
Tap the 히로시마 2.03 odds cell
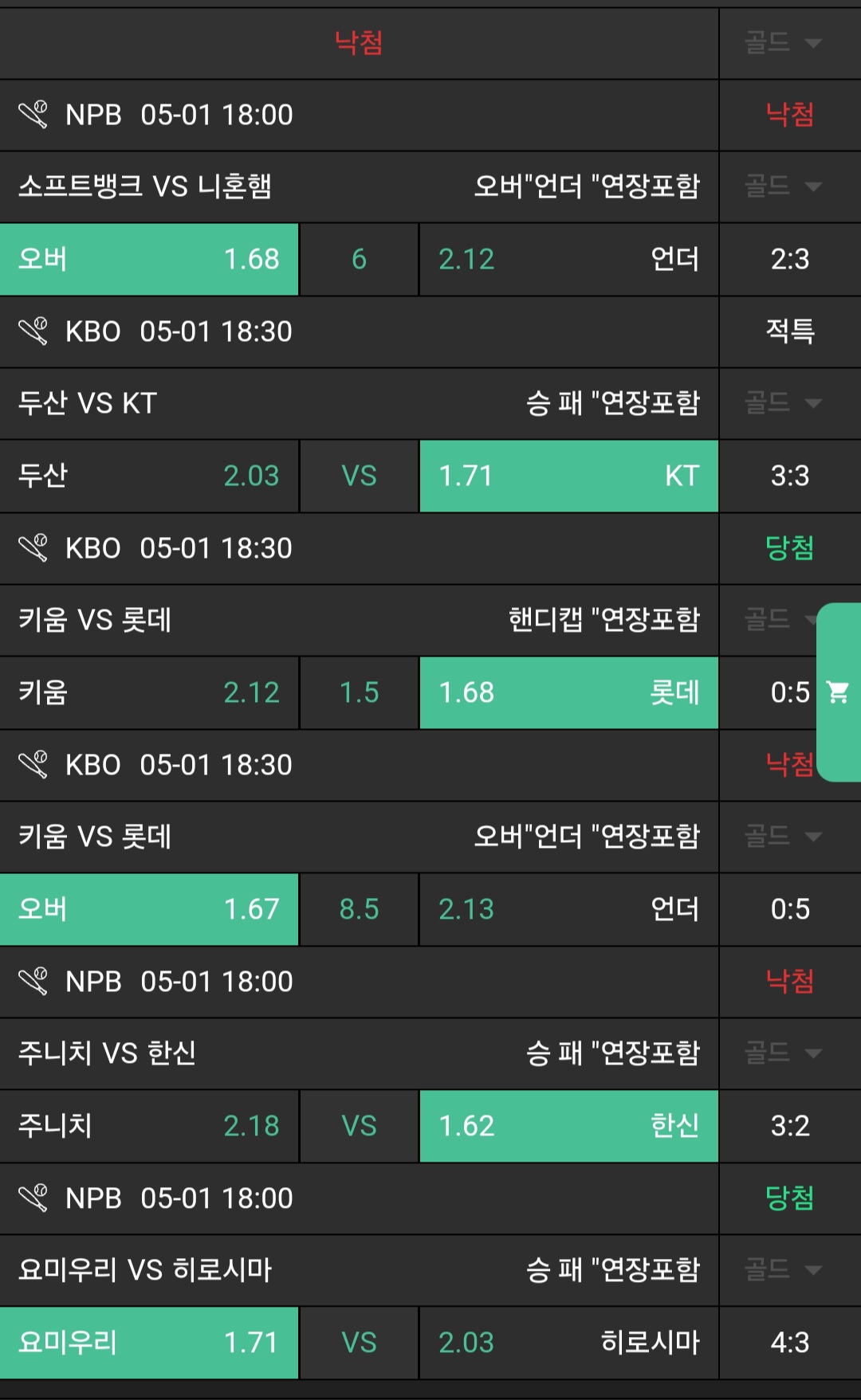click(x=568, y=1343)
